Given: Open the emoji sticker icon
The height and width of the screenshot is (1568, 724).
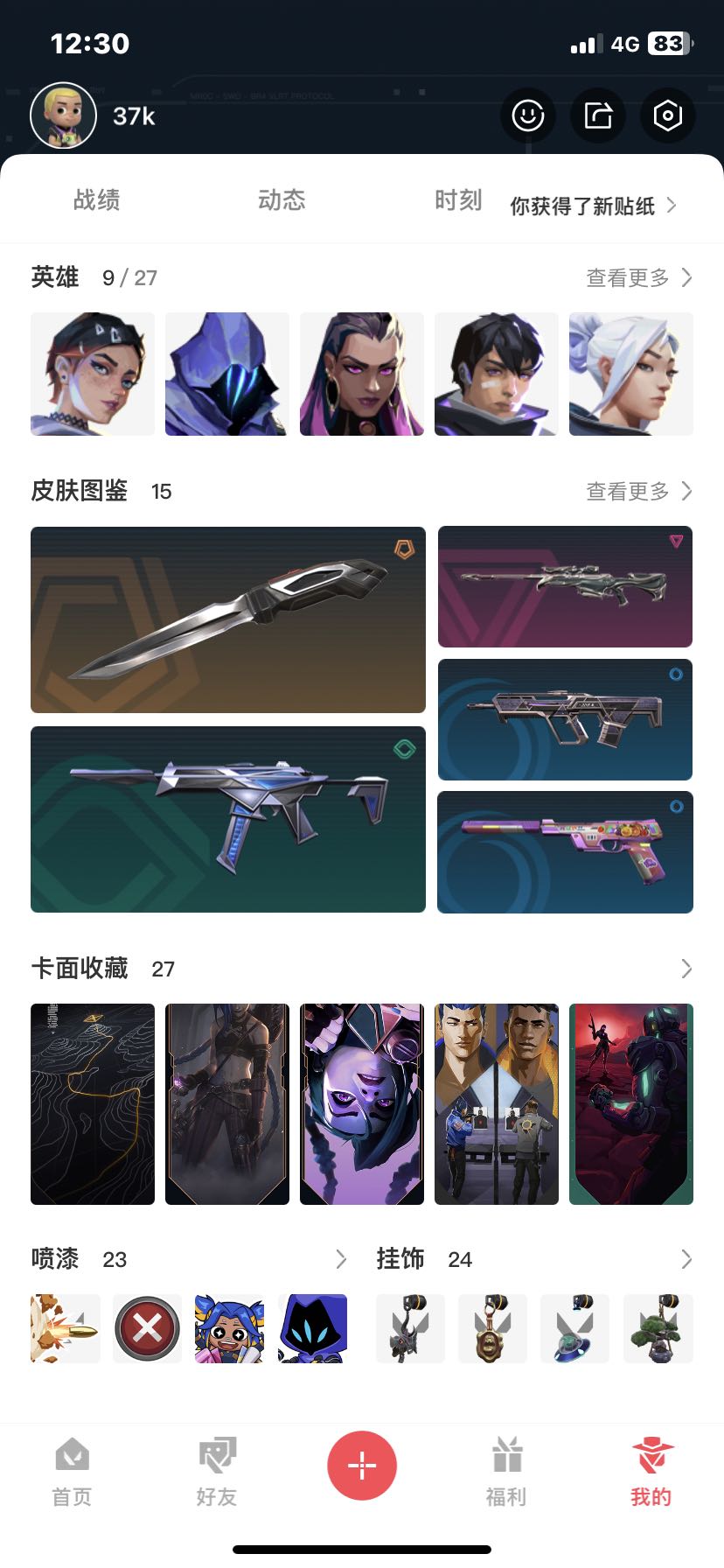Looking at the screenshot, I should coord(527,115).
